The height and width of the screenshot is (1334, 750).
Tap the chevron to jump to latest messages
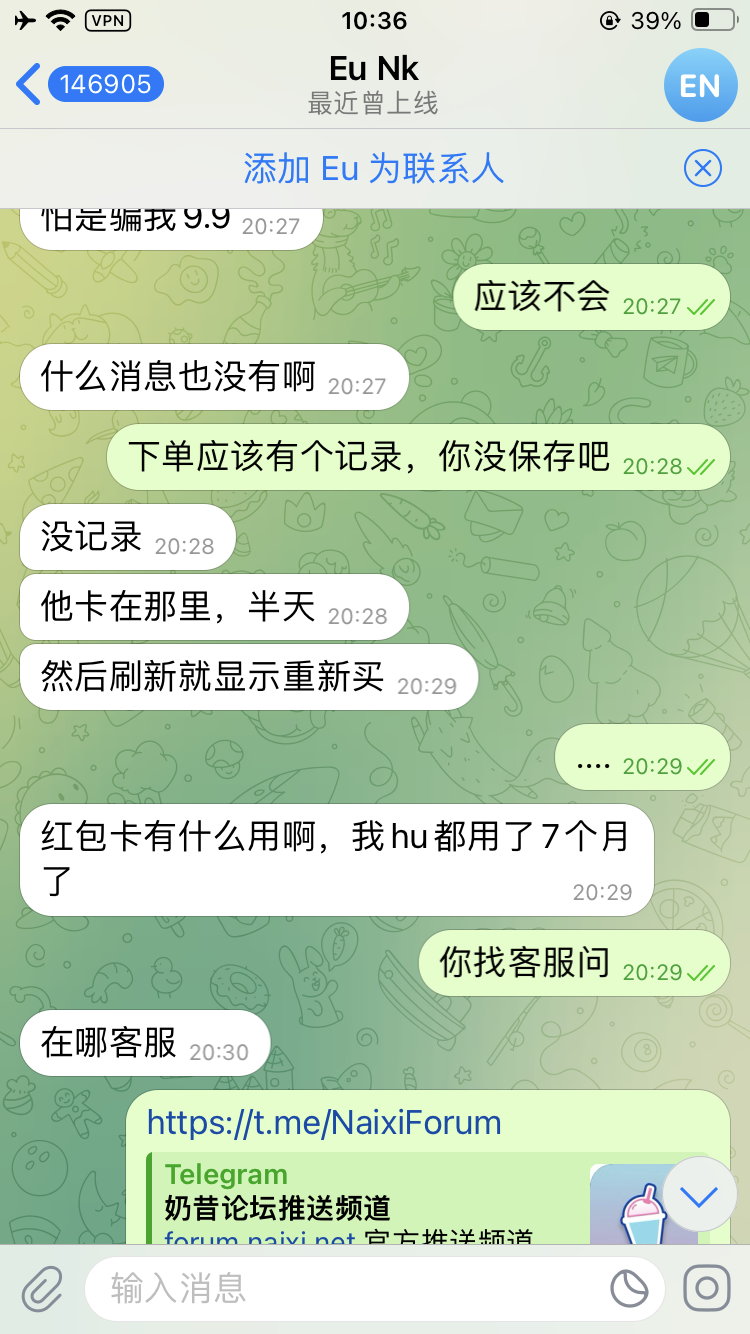[x=698, y=1197]
